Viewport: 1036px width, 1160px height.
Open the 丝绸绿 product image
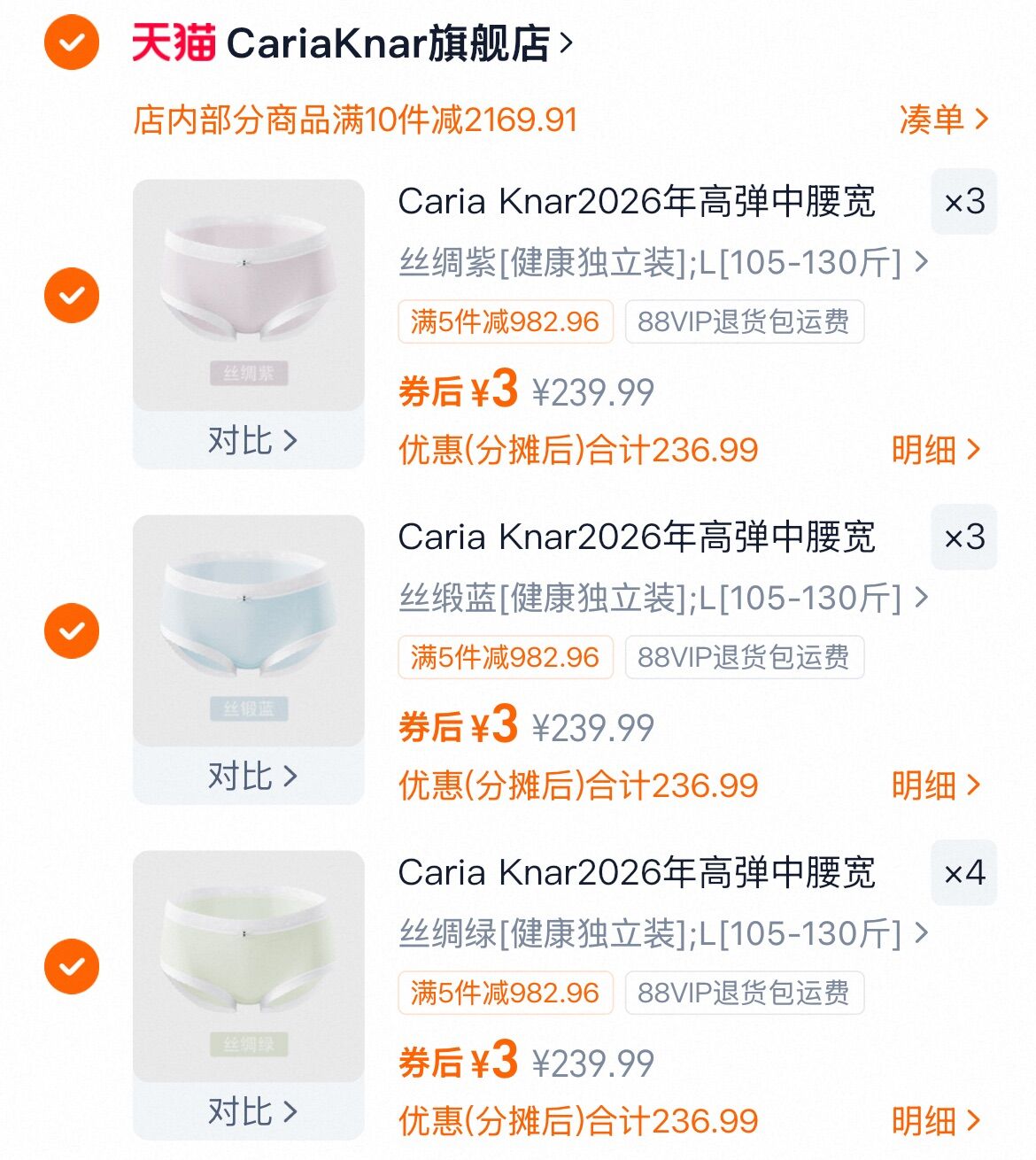click(249, 966)
